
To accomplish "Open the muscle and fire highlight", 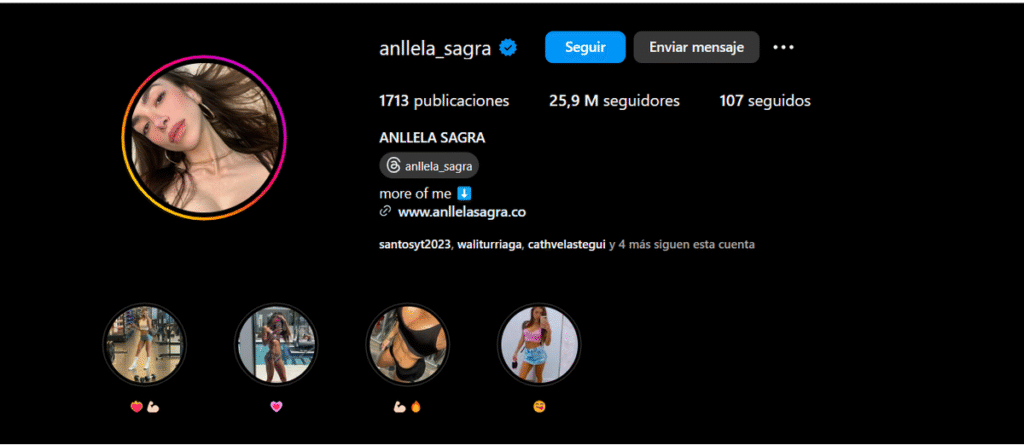I will tap(407, 345).
